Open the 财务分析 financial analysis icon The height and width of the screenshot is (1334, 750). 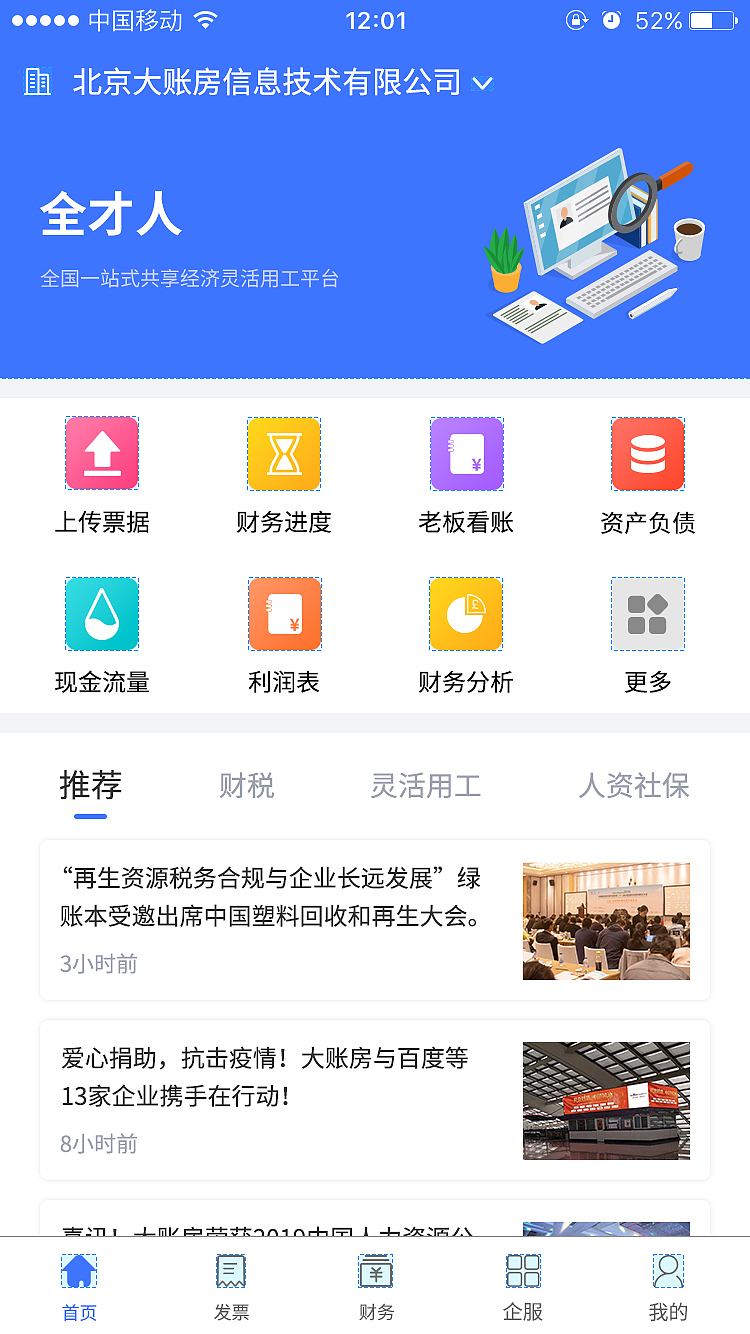[466, 613]
